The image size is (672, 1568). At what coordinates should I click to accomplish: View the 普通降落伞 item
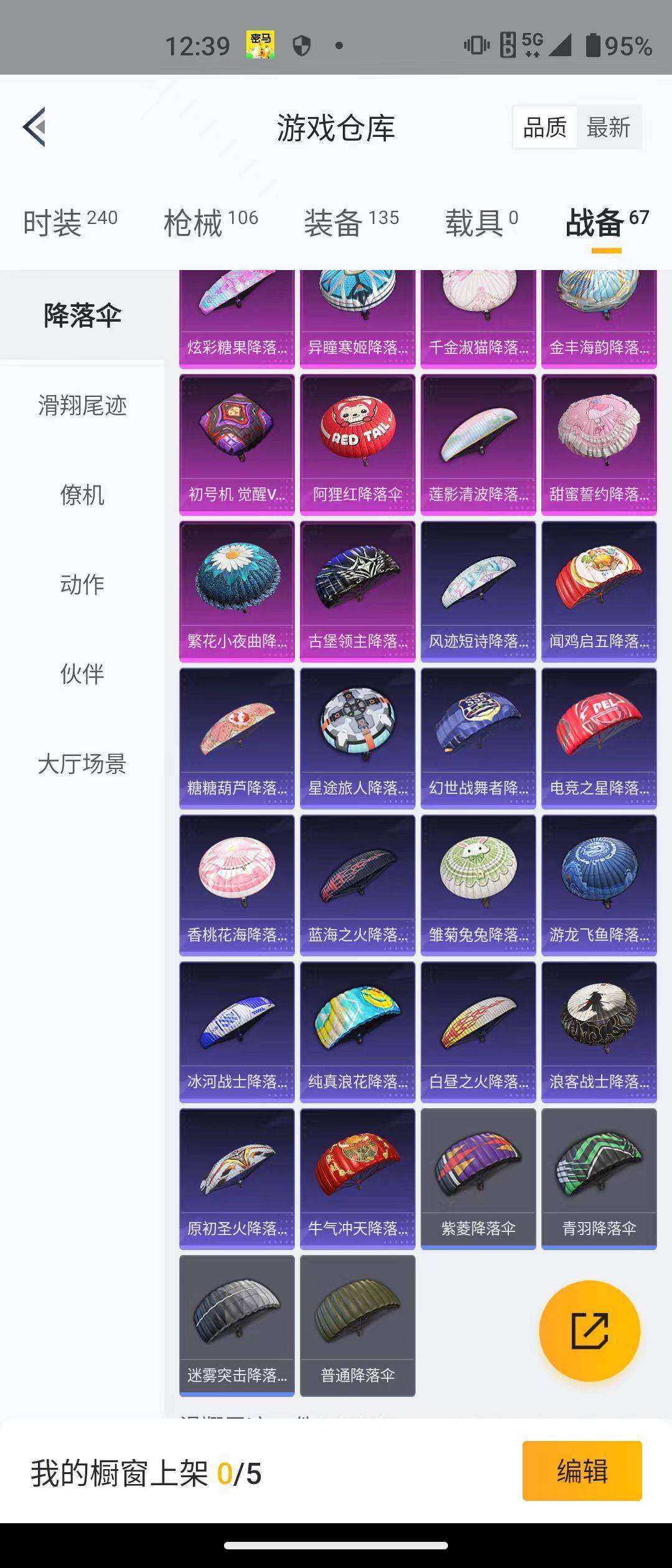click(357, 1325)
